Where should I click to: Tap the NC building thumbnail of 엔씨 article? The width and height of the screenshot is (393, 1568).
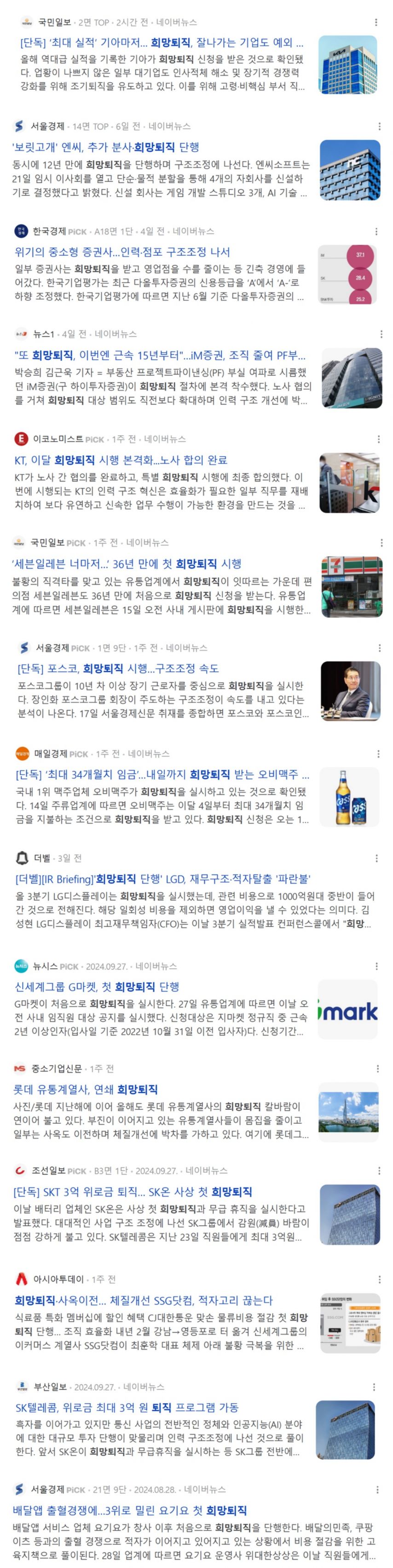pos(350,170)
